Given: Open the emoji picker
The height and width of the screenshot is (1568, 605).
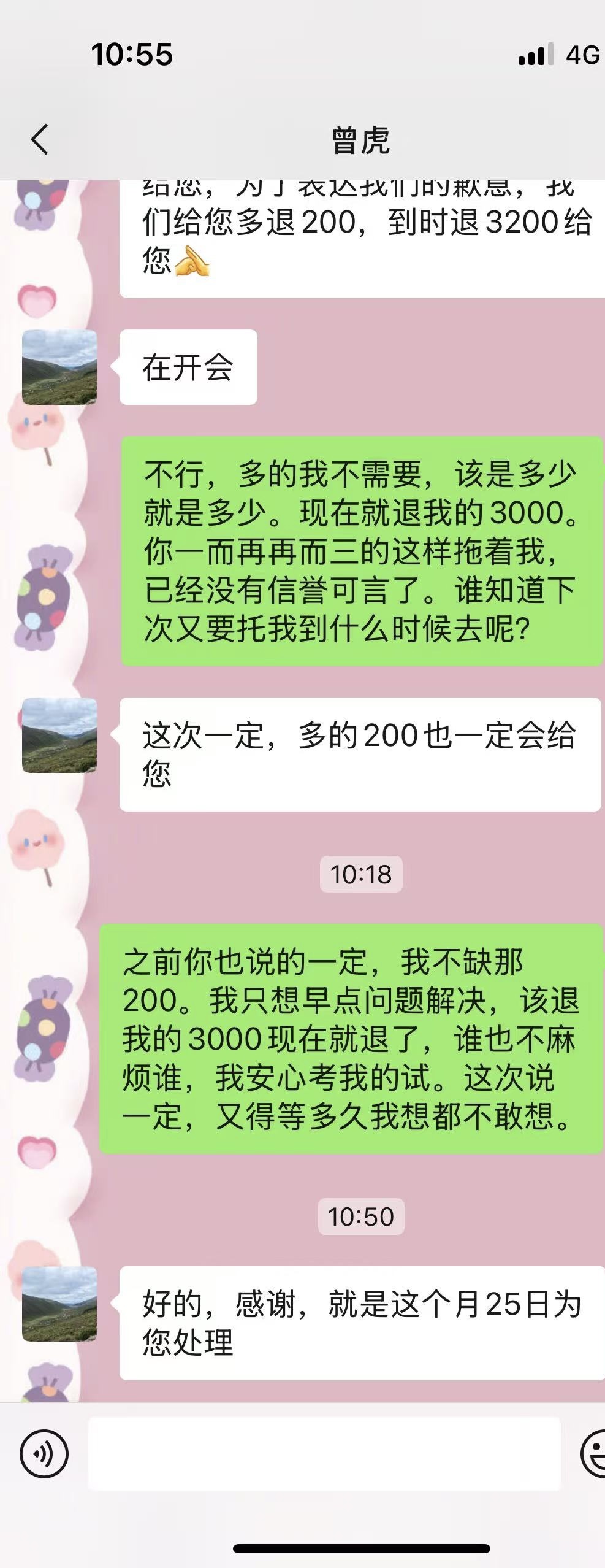Looking at the screenshot, I should [593, 1453].
